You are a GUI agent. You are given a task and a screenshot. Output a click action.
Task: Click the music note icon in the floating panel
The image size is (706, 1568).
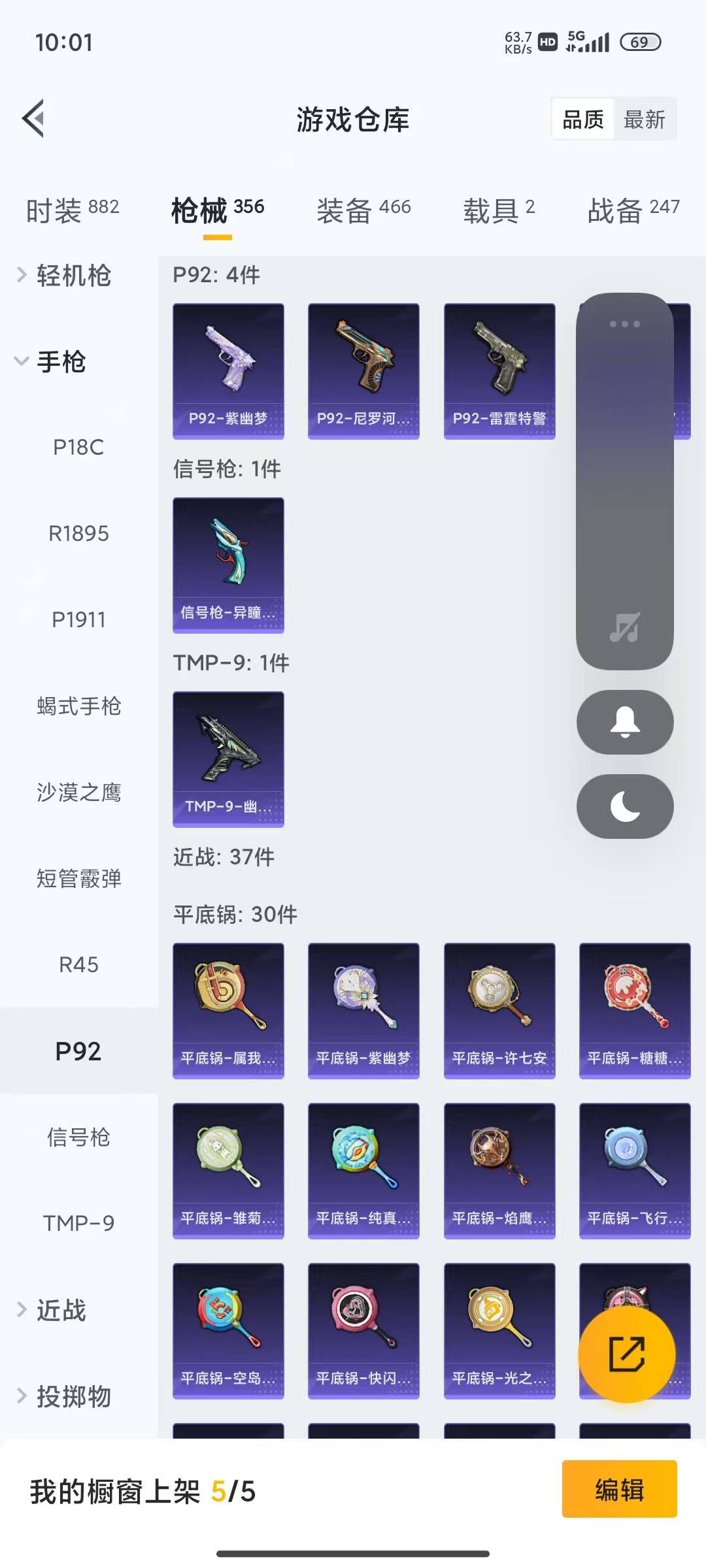click(x=624, y=629)
